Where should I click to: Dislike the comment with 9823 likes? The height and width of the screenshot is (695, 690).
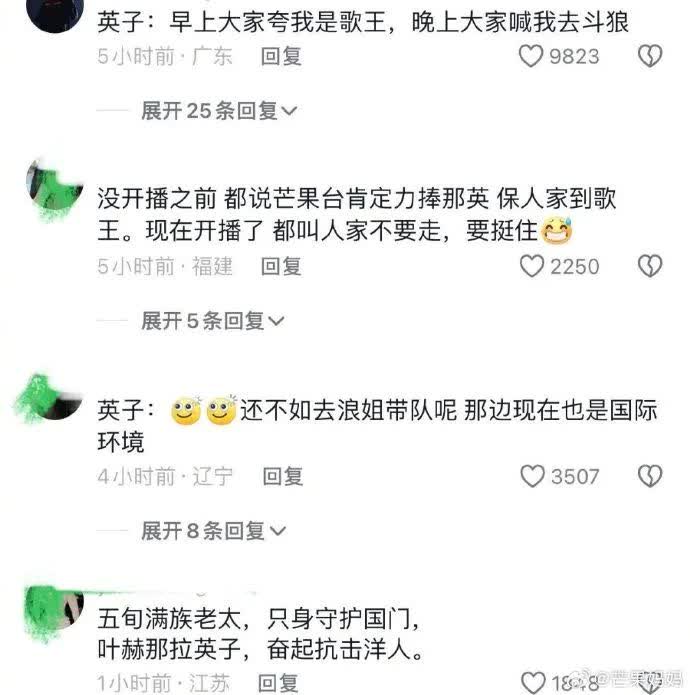point(650,57)
